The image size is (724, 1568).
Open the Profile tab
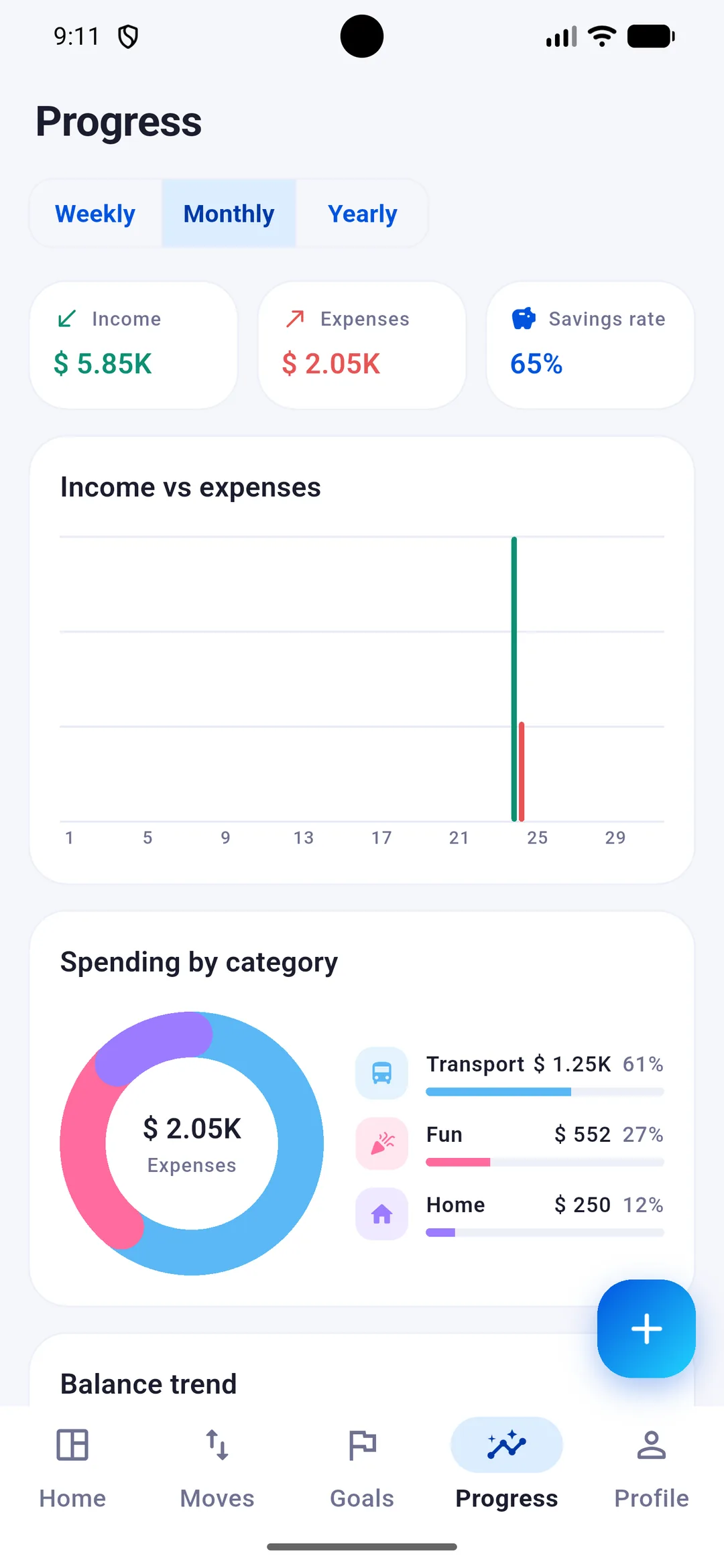click(x=652, y=1467)
